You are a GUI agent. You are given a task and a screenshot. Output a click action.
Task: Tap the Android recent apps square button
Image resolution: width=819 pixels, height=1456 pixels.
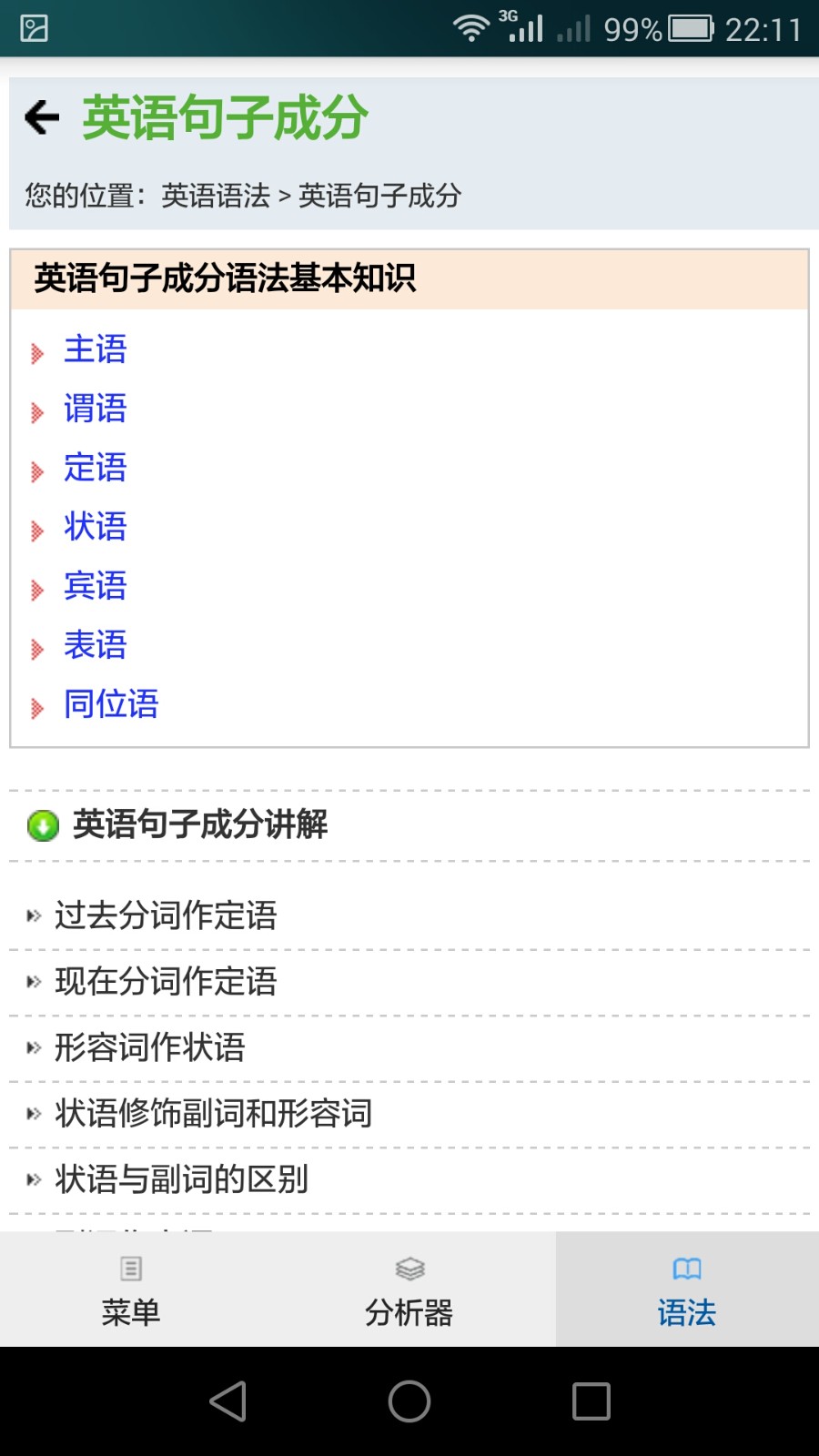click(x=592, y=1401)
